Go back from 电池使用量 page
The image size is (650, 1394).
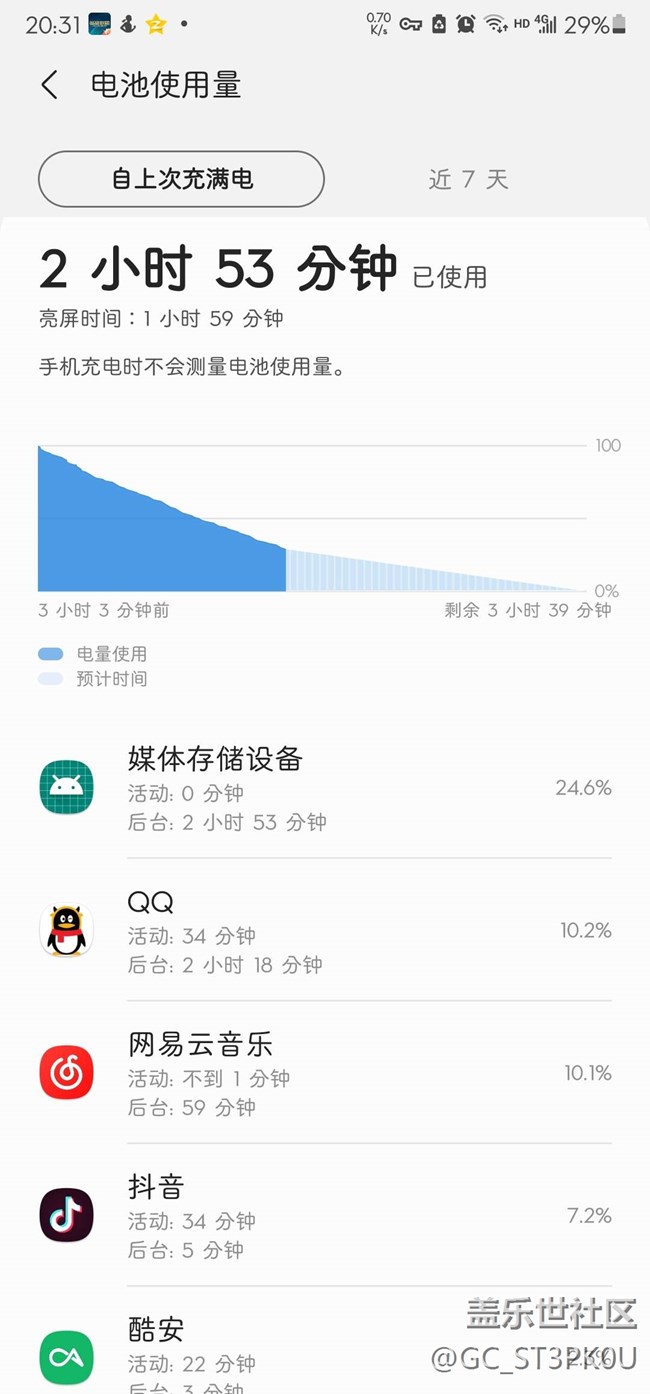49,85
